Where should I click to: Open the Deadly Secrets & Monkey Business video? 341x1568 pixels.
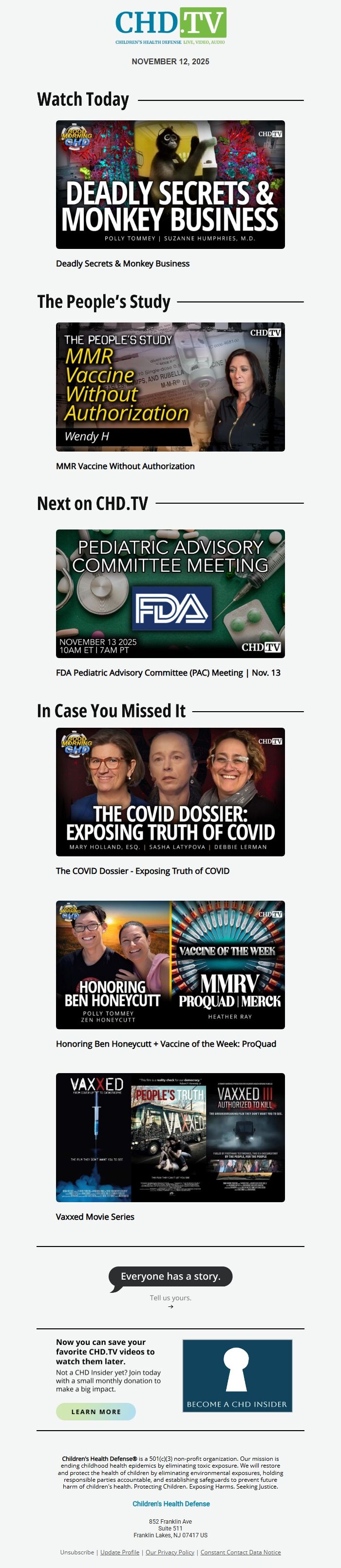click(170, 185)
